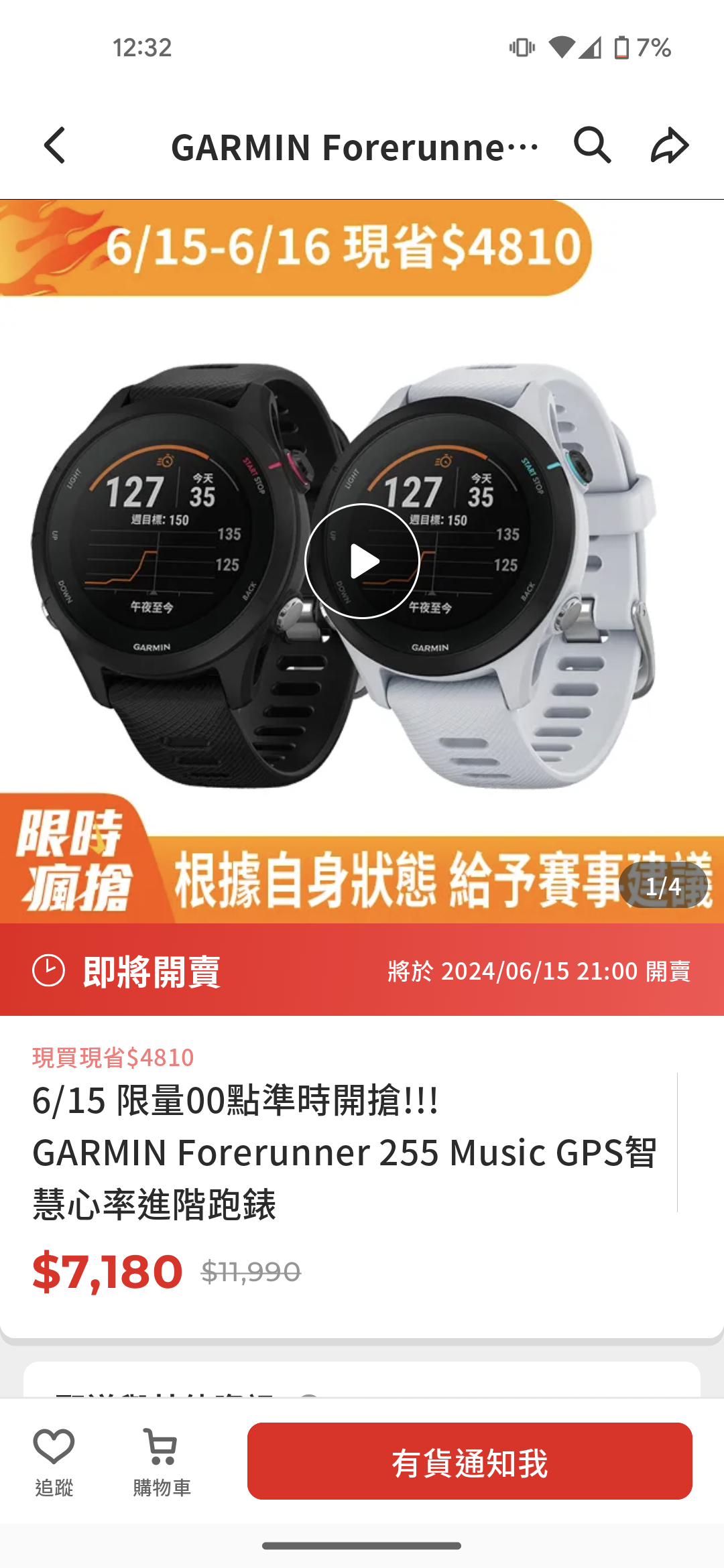Open the search icon in the top bar
The height and width of the screenshot is (1568, 724).
pyautogui.click(x=593, y=145)
